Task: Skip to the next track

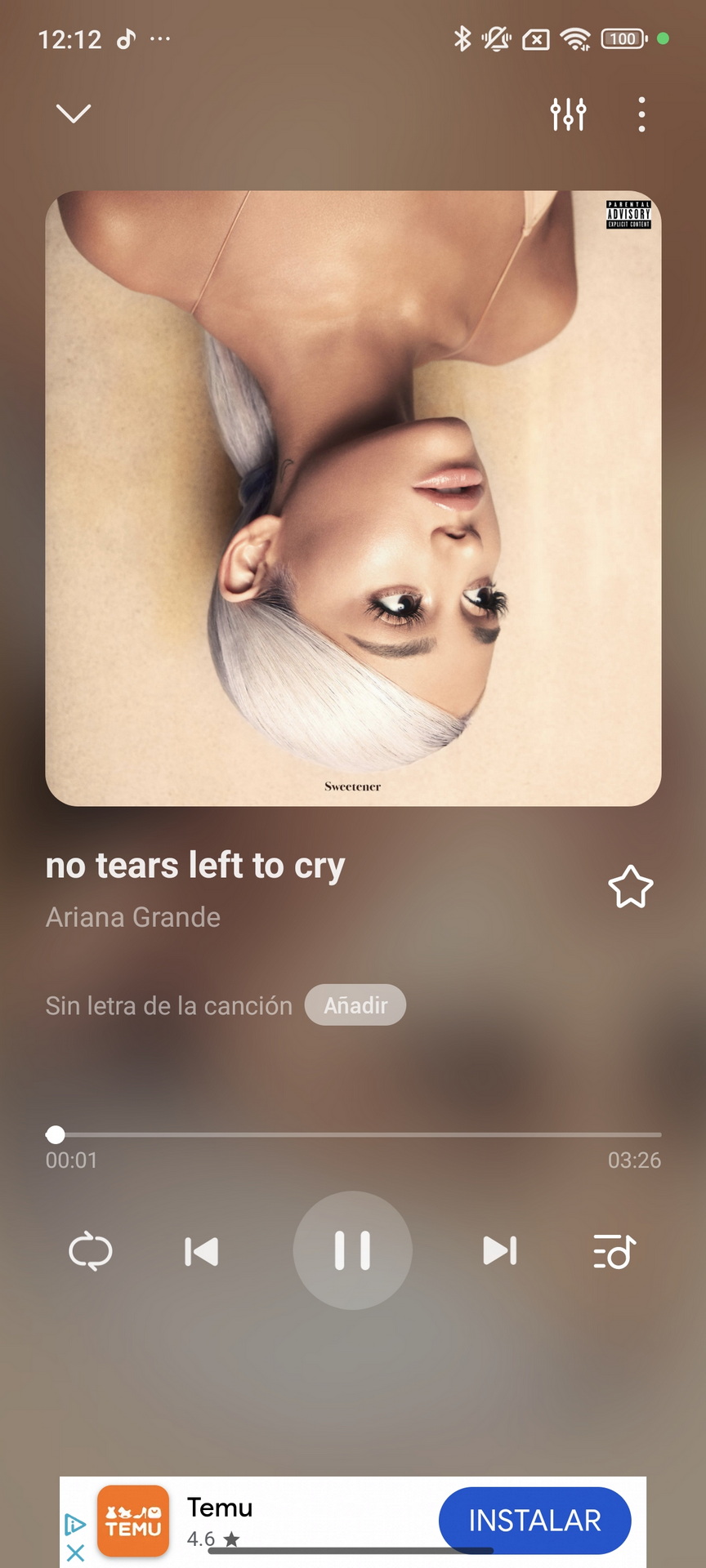Action: coord(500,1250)
